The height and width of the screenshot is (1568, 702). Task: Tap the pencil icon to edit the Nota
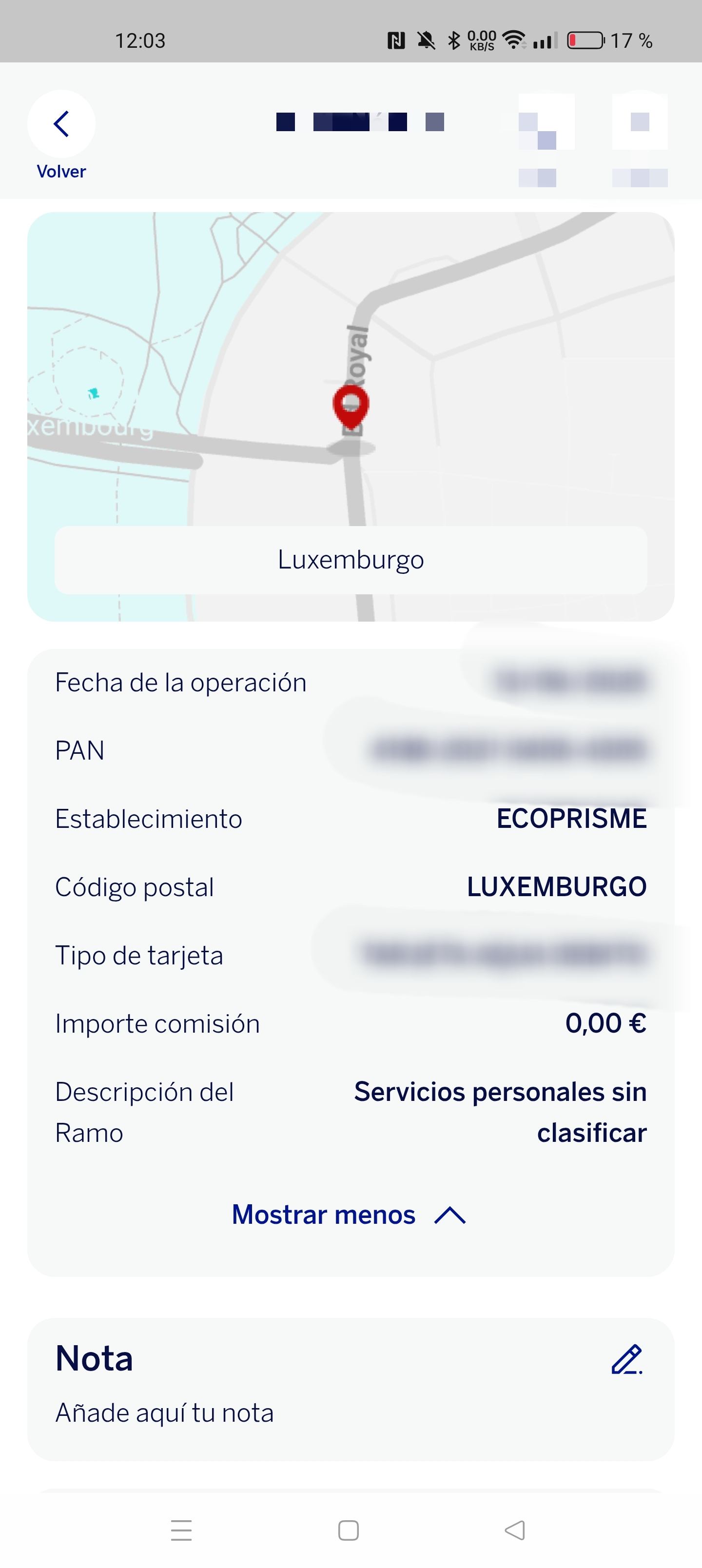pyautogui.click(x=626, y=1359)
